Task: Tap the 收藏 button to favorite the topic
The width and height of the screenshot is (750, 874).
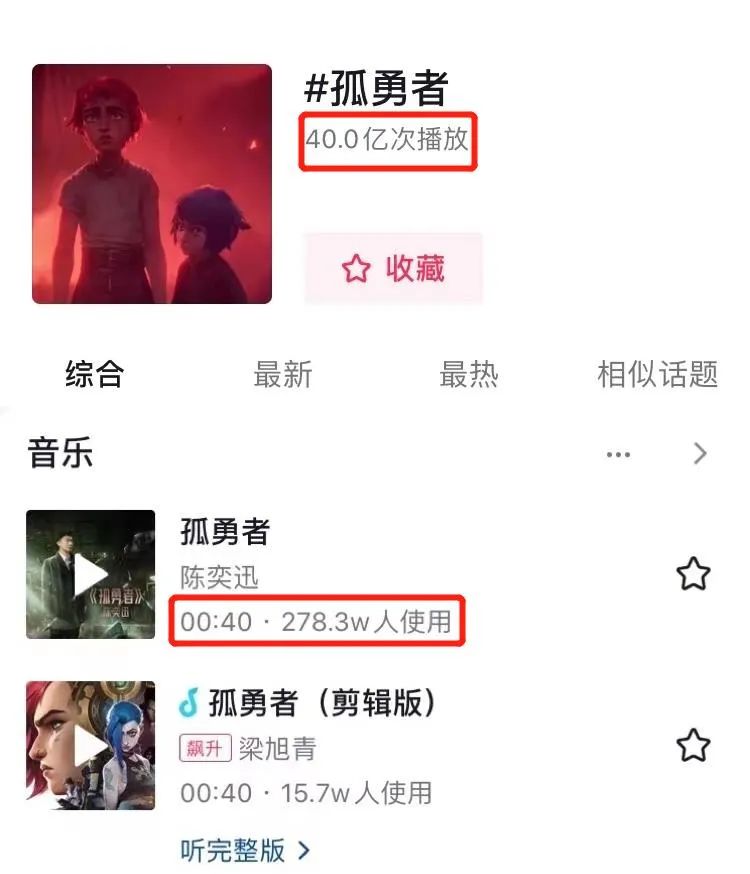Action: click(x=393, y=268)
